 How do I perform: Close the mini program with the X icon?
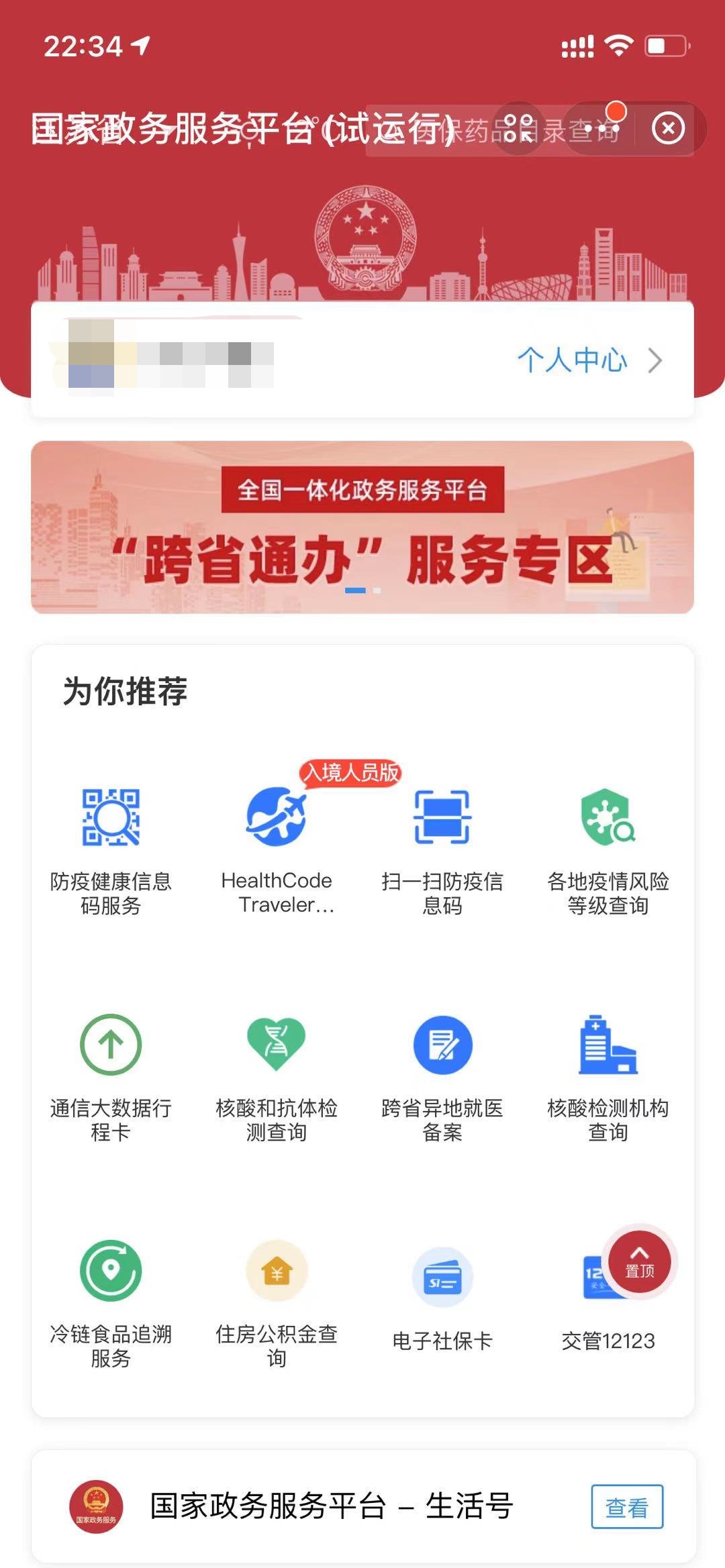[x=668, y=128]
